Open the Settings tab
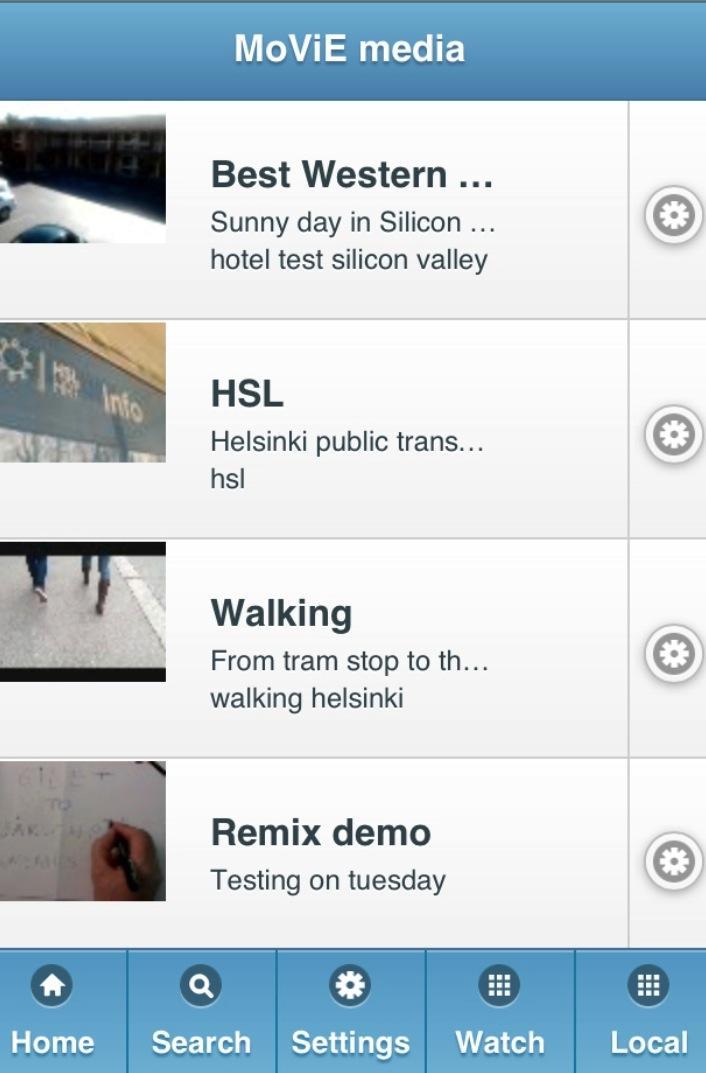The image size is (706, 1073). pyautogui.click(x=350, y=1010)
